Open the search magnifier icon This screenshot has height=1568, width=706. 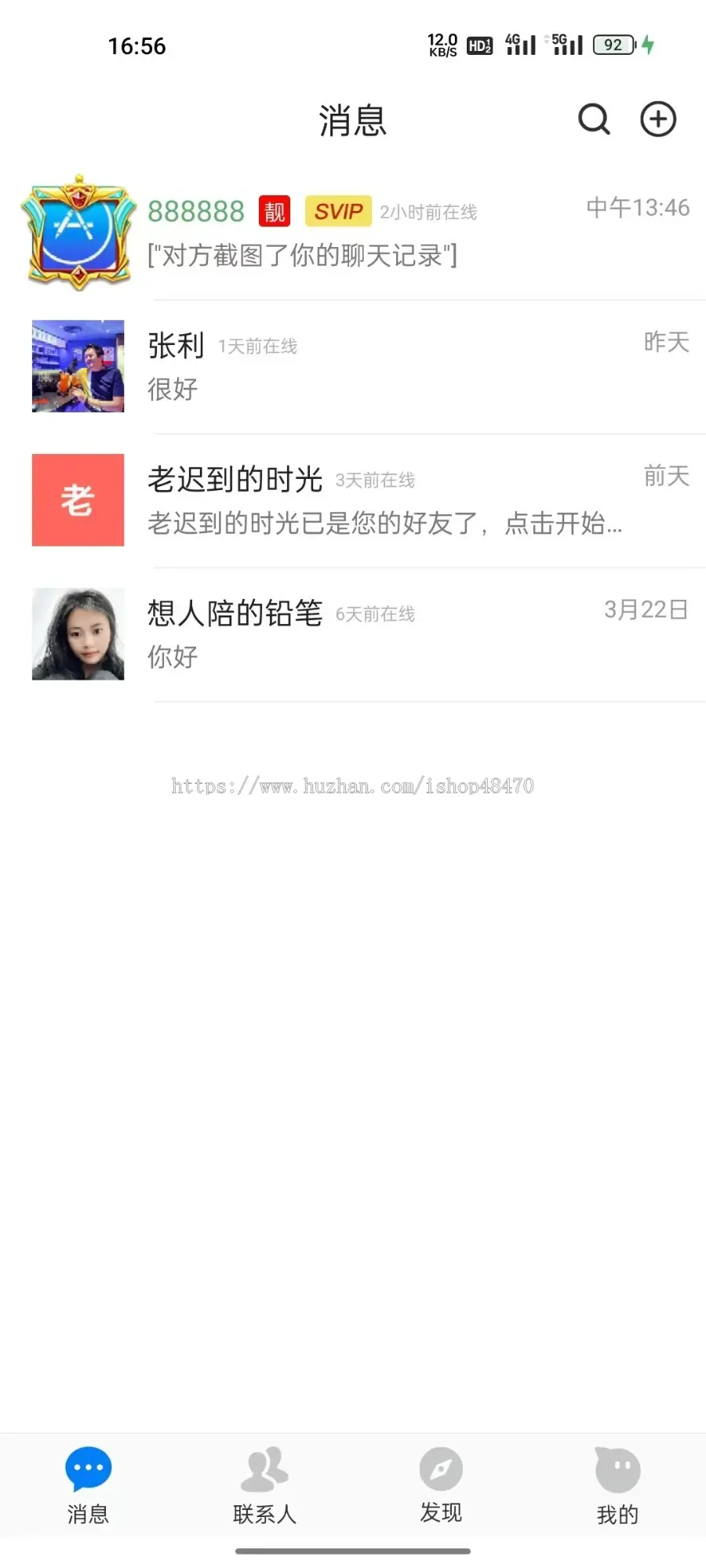pos(594,120)
